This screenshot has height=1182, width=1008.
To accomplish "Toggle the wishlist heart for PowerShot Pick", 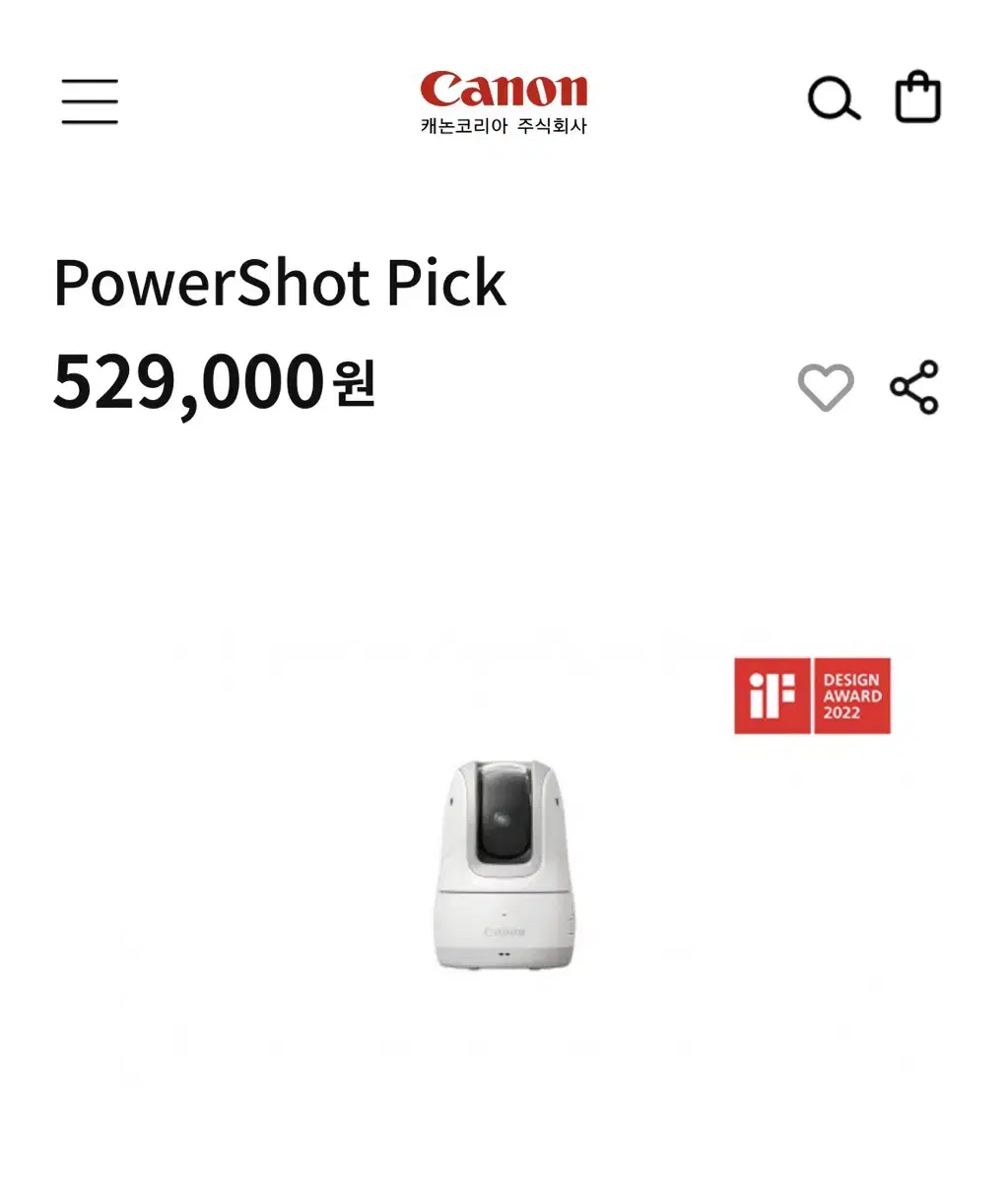I will tap(827, 386).
